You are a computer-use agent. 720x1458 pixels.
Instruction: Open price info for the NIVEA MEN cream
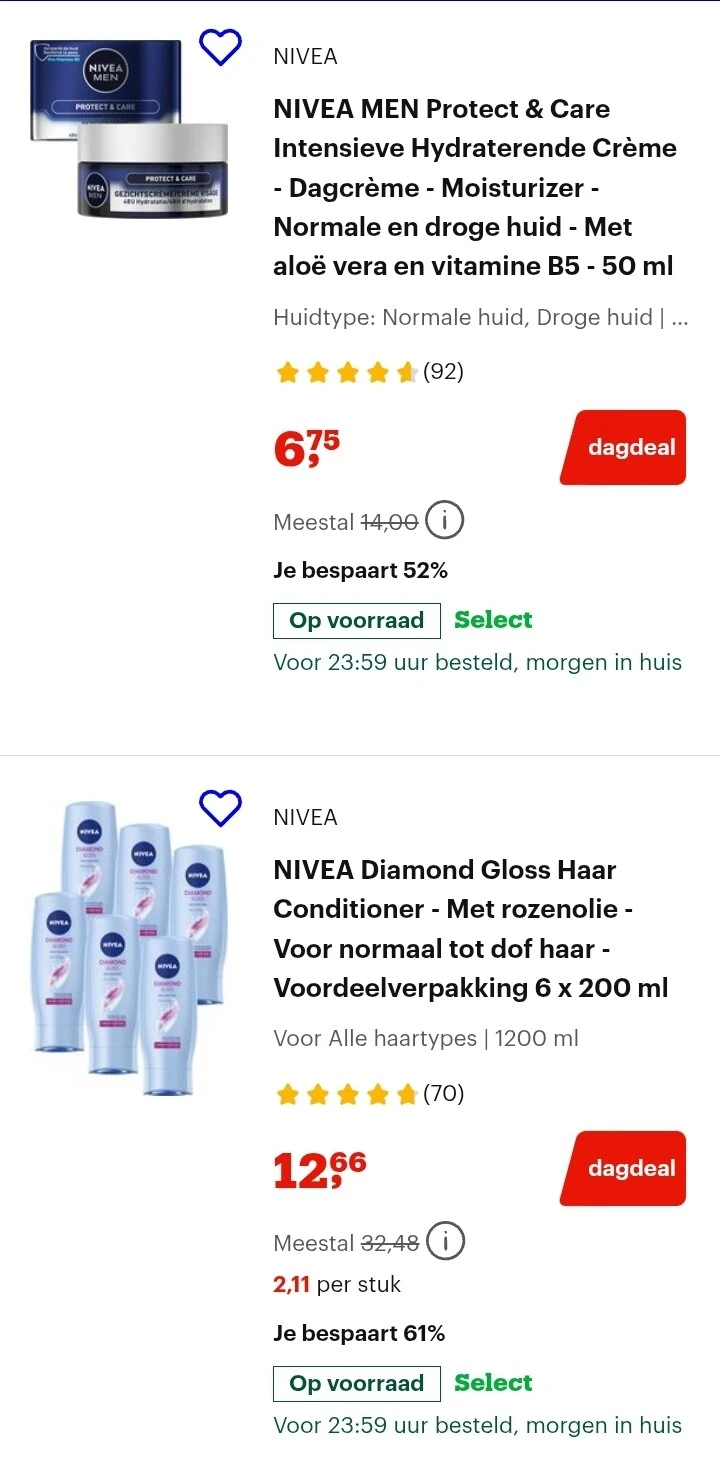(444, 520)
